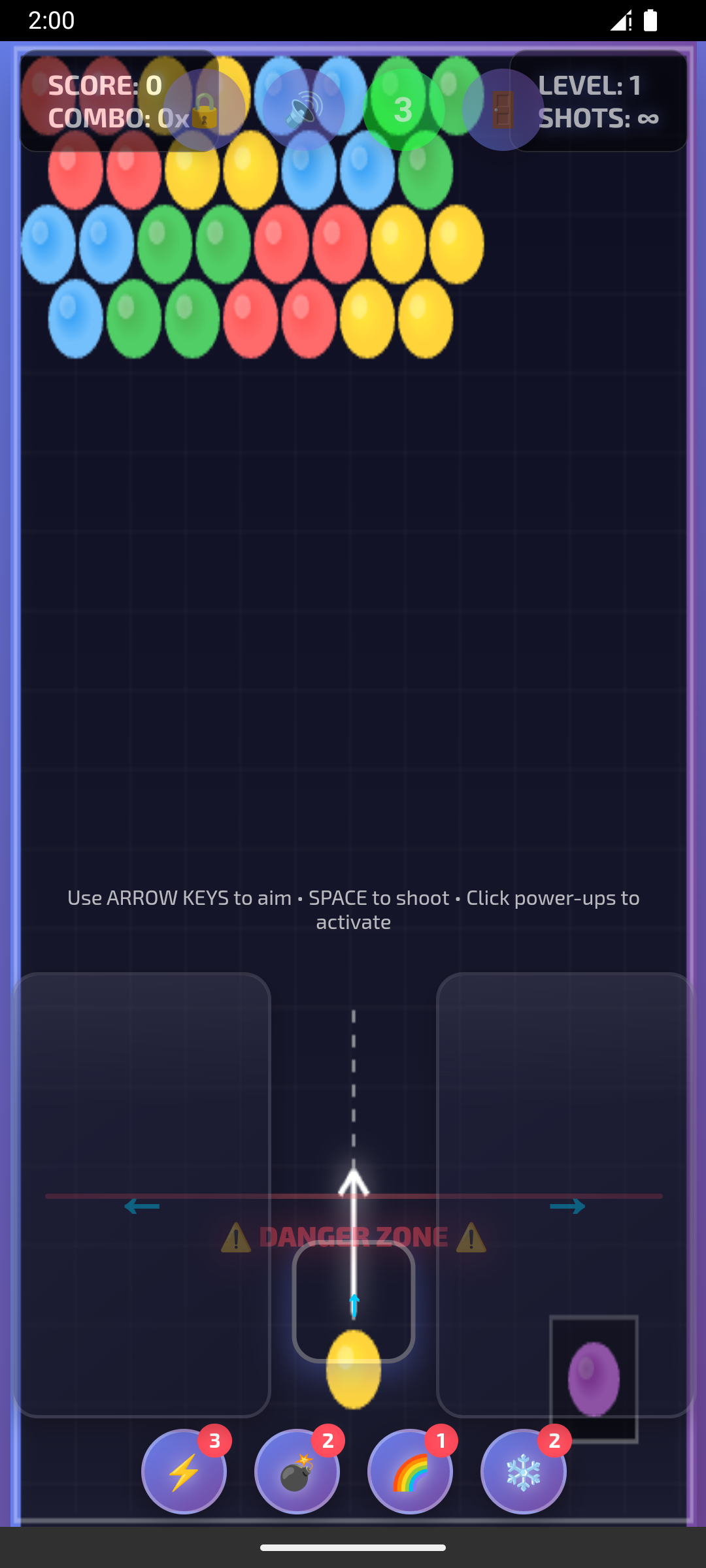This screenshot has width=706, height=1568.
Task: Use the rainbow power-up
Action: 411,1471
